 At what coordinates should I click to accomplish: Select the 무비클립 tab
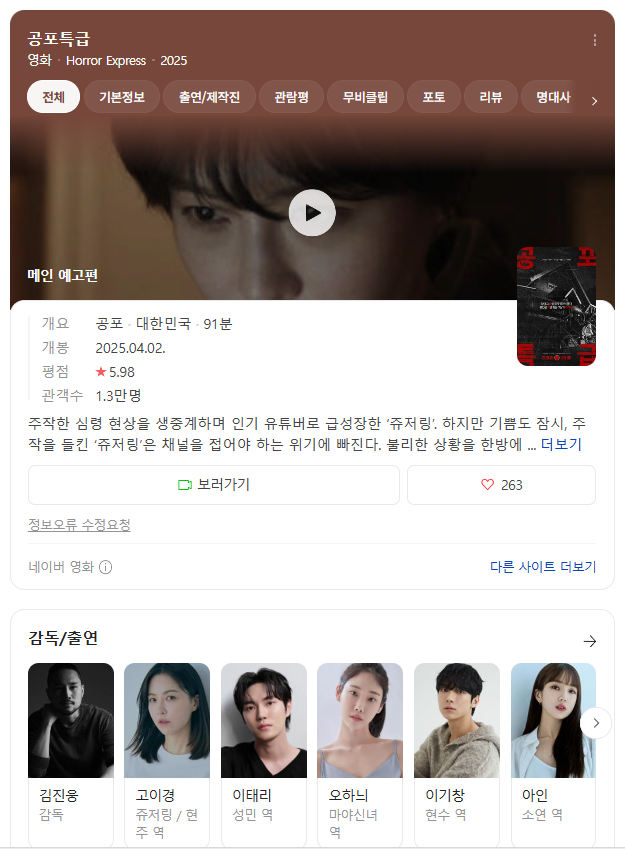point(365,98)
